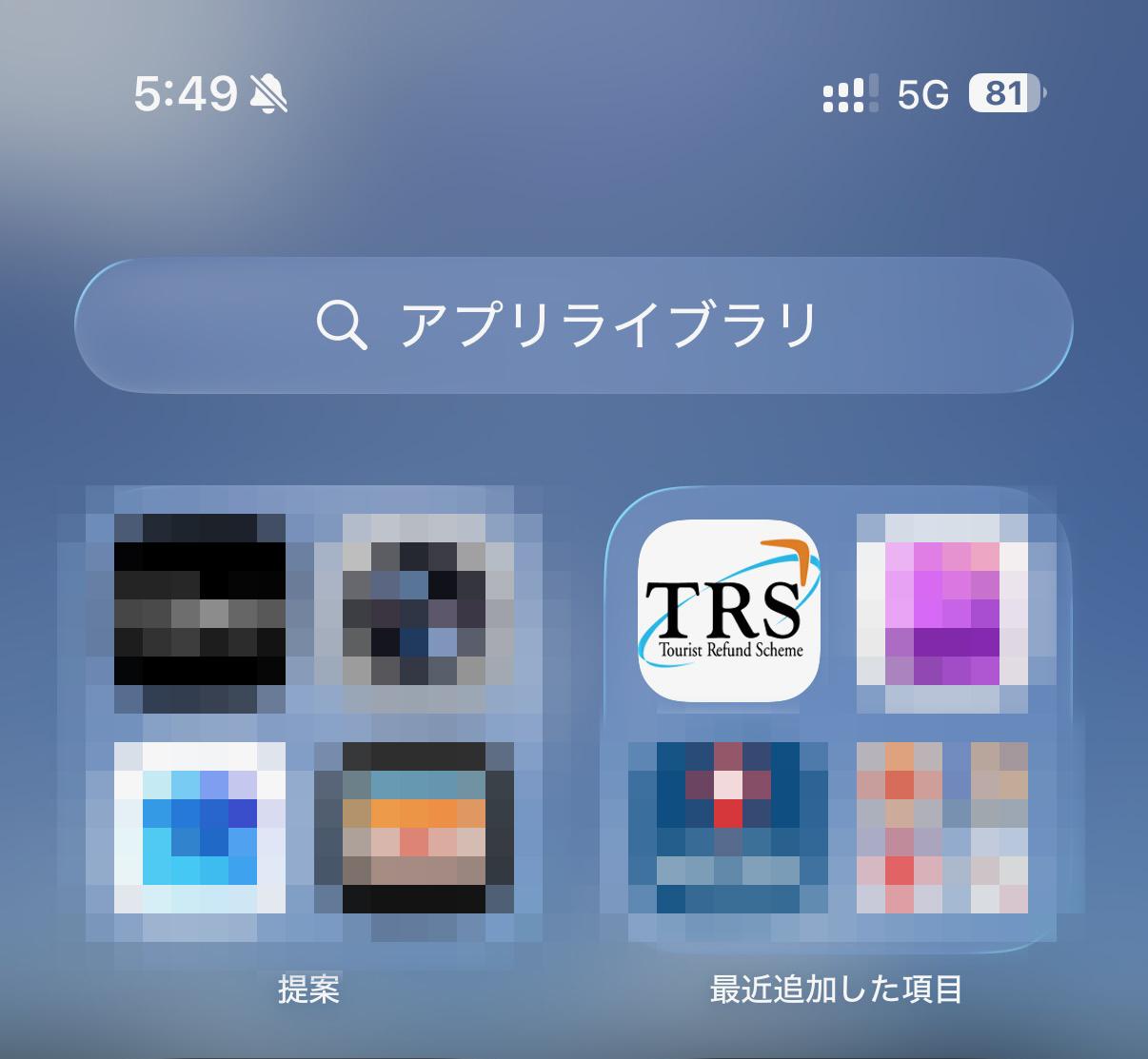Open the アプリライブラリ search field

click(573, 324)
